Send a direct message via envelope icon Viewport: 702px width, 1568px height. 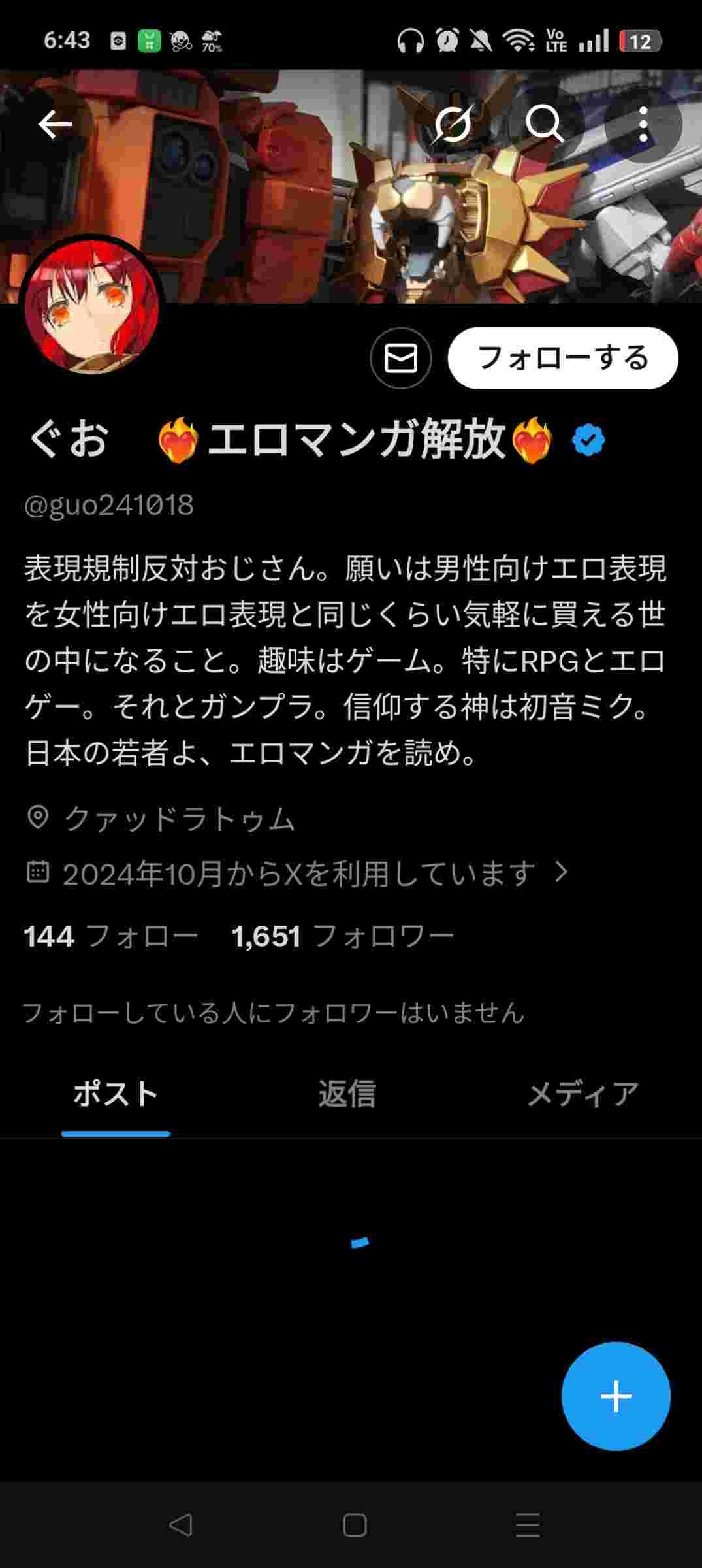pyautogui.click(x=400, y=358)
